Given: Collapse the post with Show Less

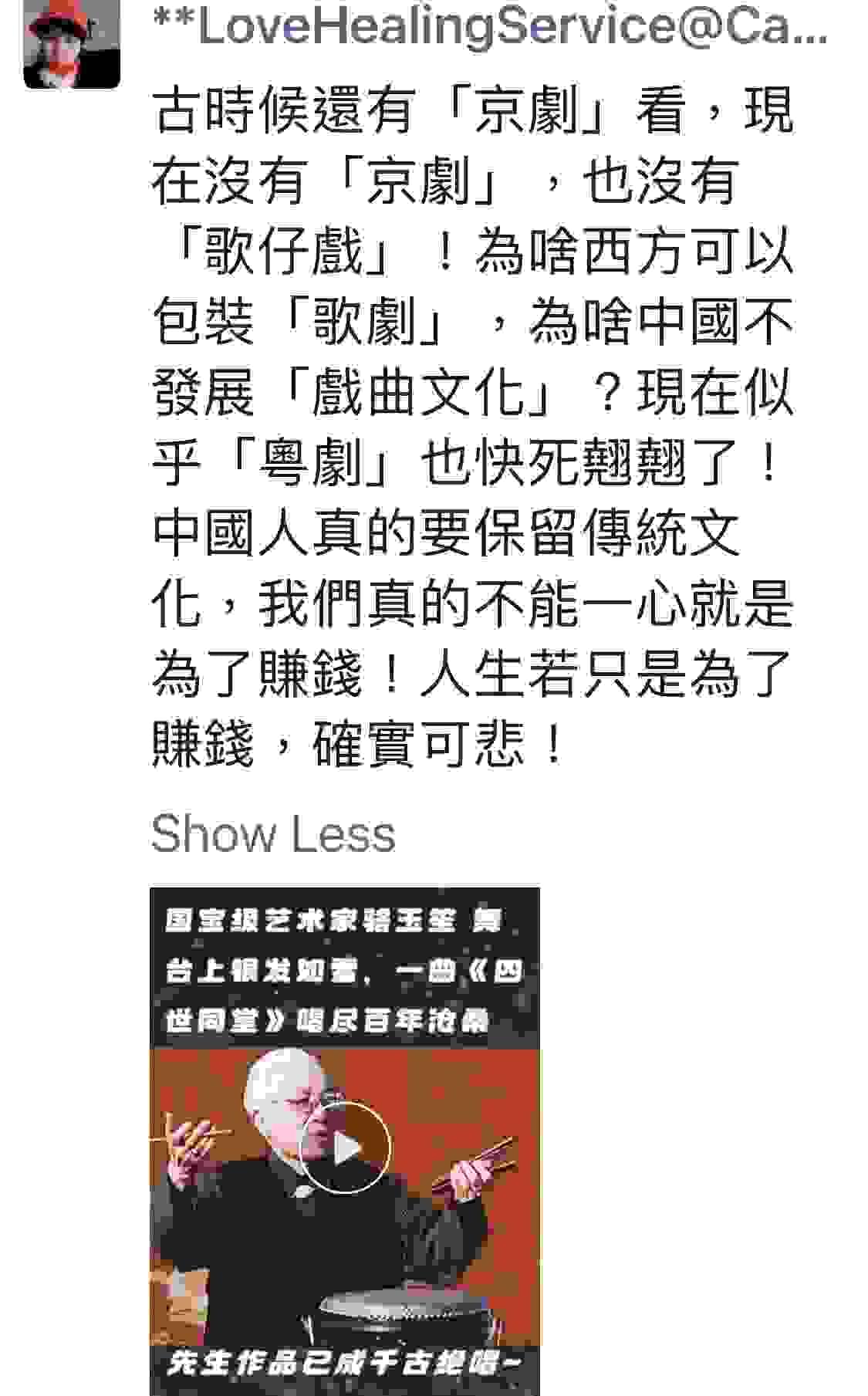Looking at the screenshot, I should (x=273, y=833).
